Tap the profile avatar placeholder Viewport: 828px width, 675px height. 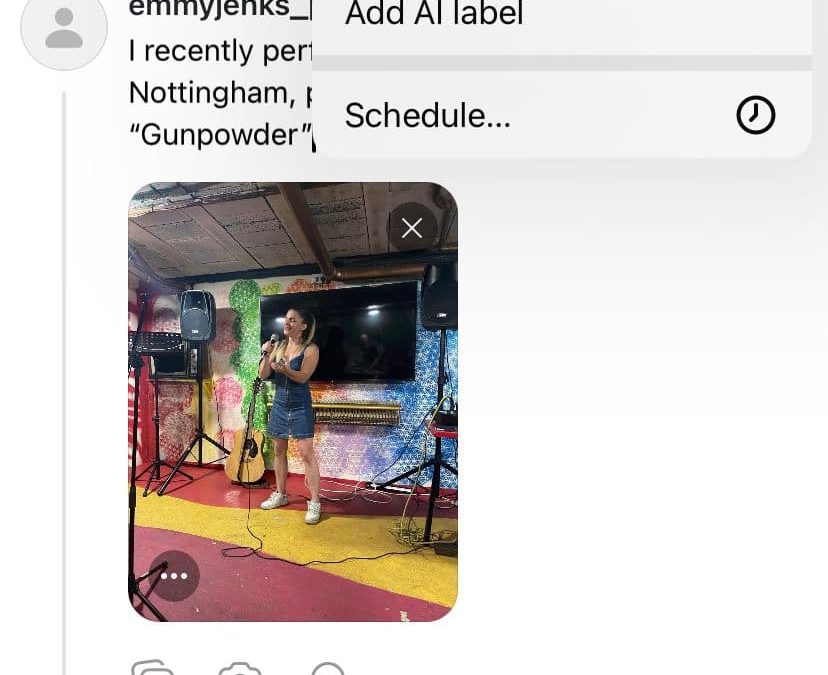point(64,29)
